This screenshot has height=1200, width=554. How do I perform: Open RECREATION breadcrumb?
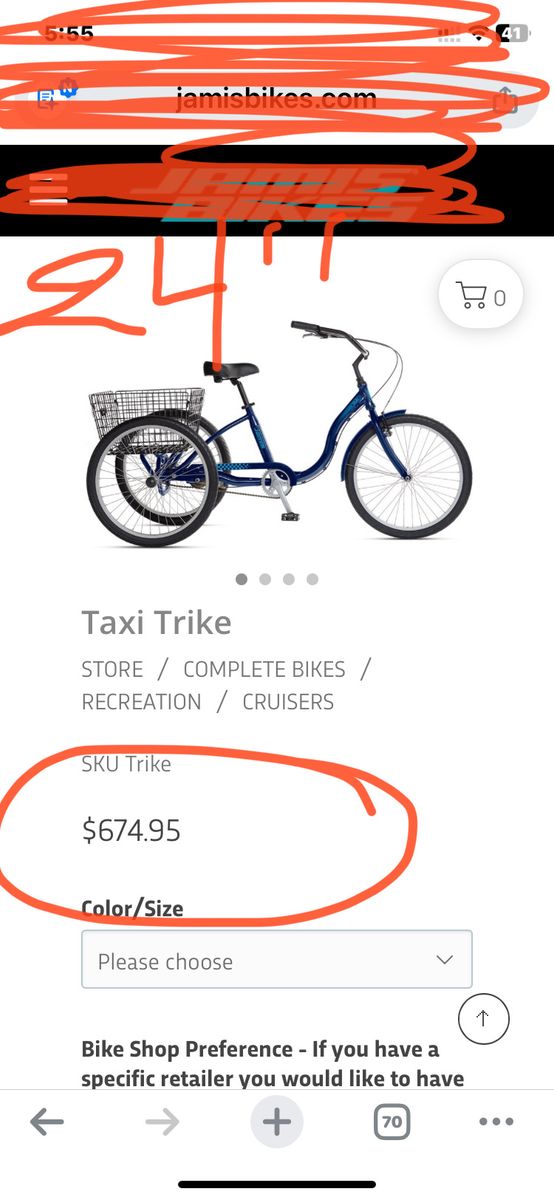(x=141, y=702)
